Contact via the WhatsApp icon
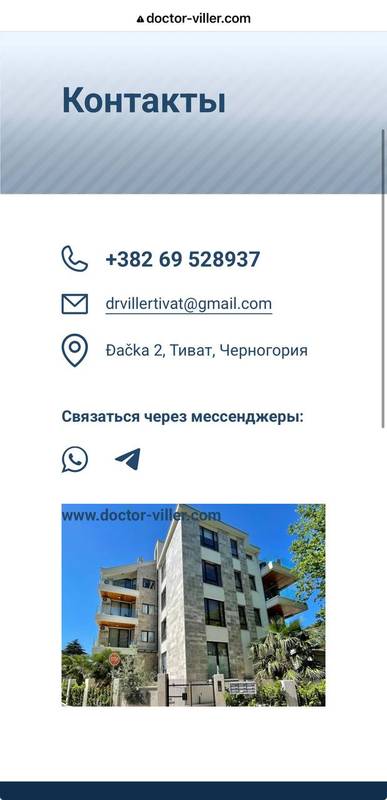 point(75,459)
